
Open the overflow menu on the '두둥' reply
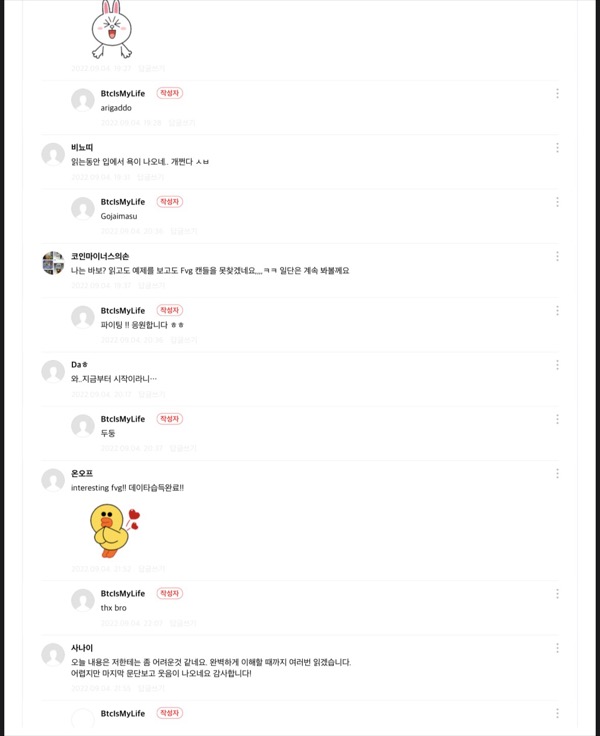[557, 419]
